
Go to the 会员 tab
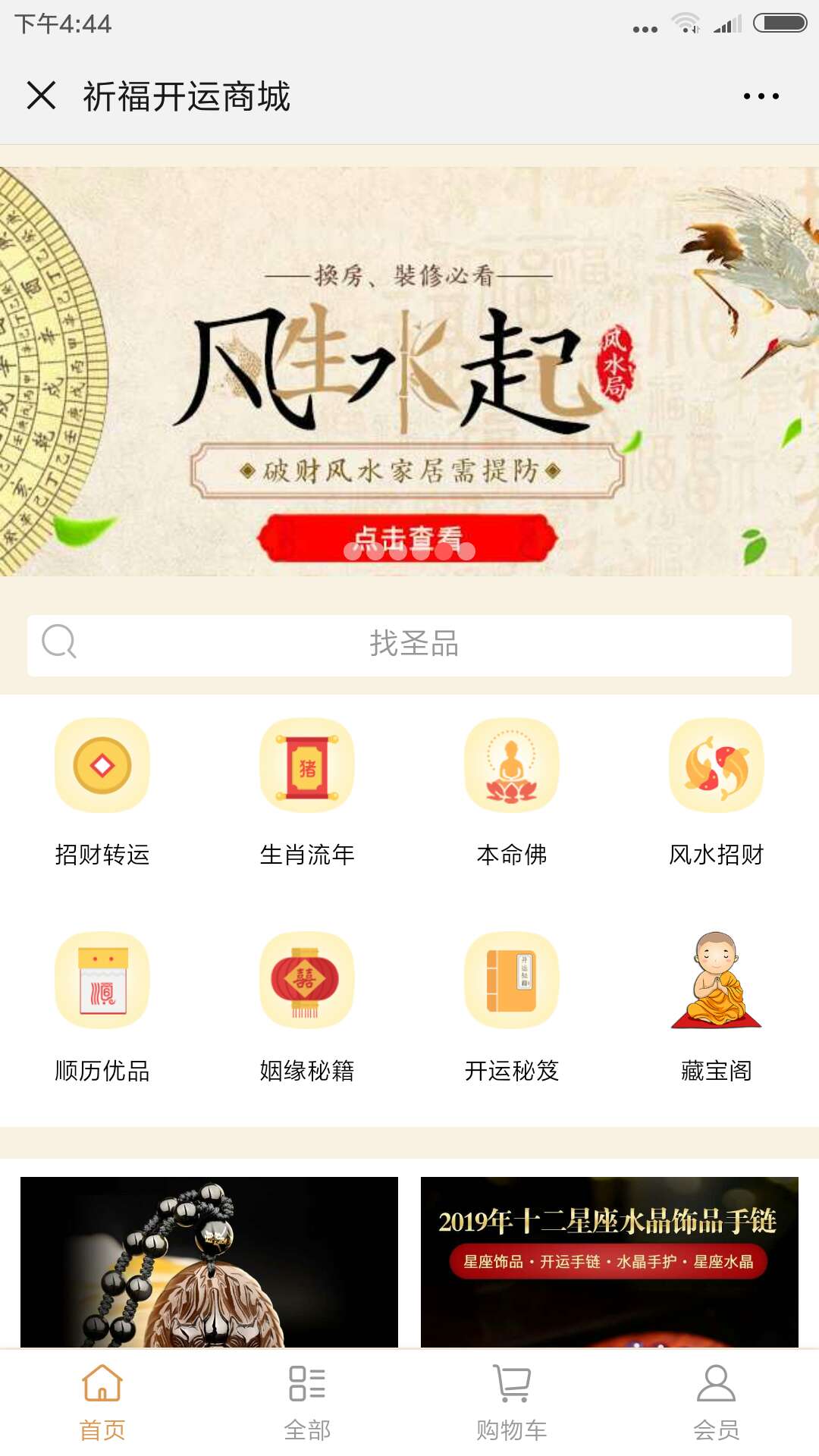click(x=717, y=1403)
